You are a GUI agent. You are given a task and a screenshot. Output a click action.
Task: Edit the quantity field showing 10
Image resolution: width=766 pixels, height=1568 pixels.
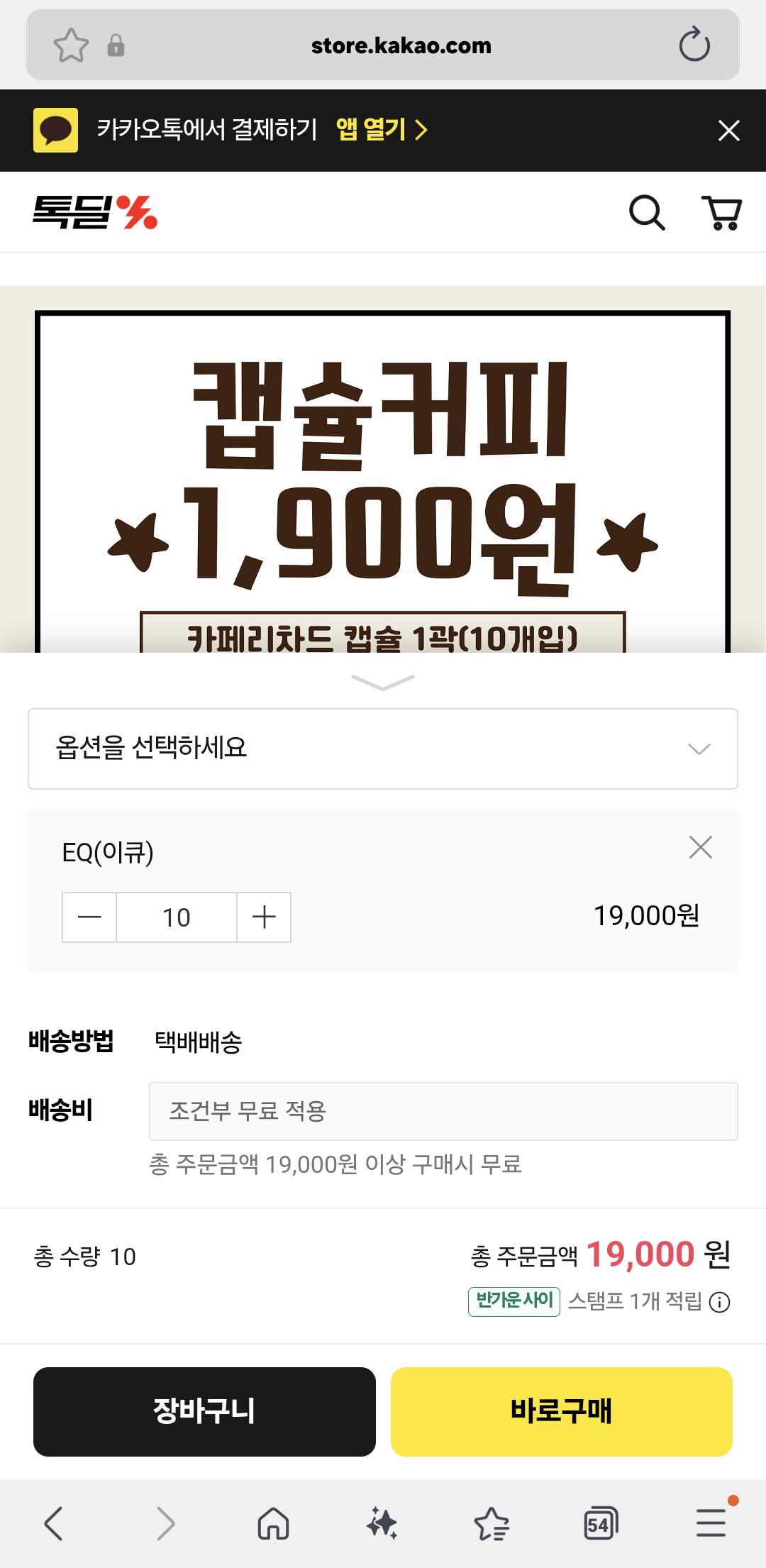[x=177, y=917]
